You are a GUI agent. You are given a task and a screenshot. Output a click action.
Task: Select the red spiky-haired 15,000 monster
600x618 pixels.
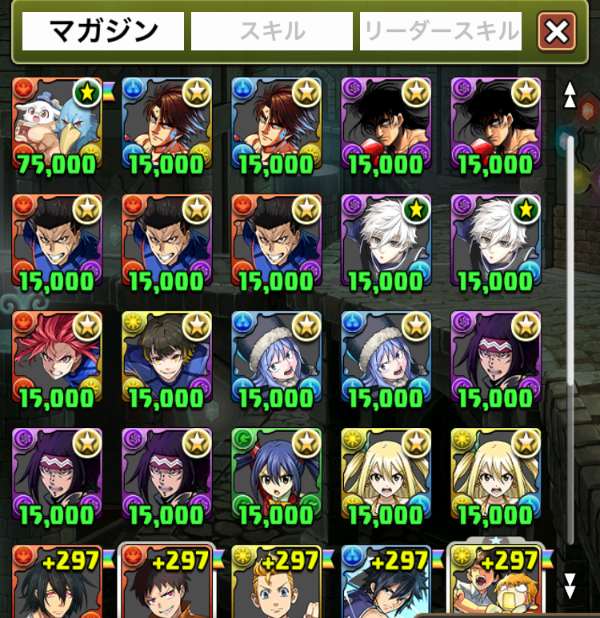[56, 358]
